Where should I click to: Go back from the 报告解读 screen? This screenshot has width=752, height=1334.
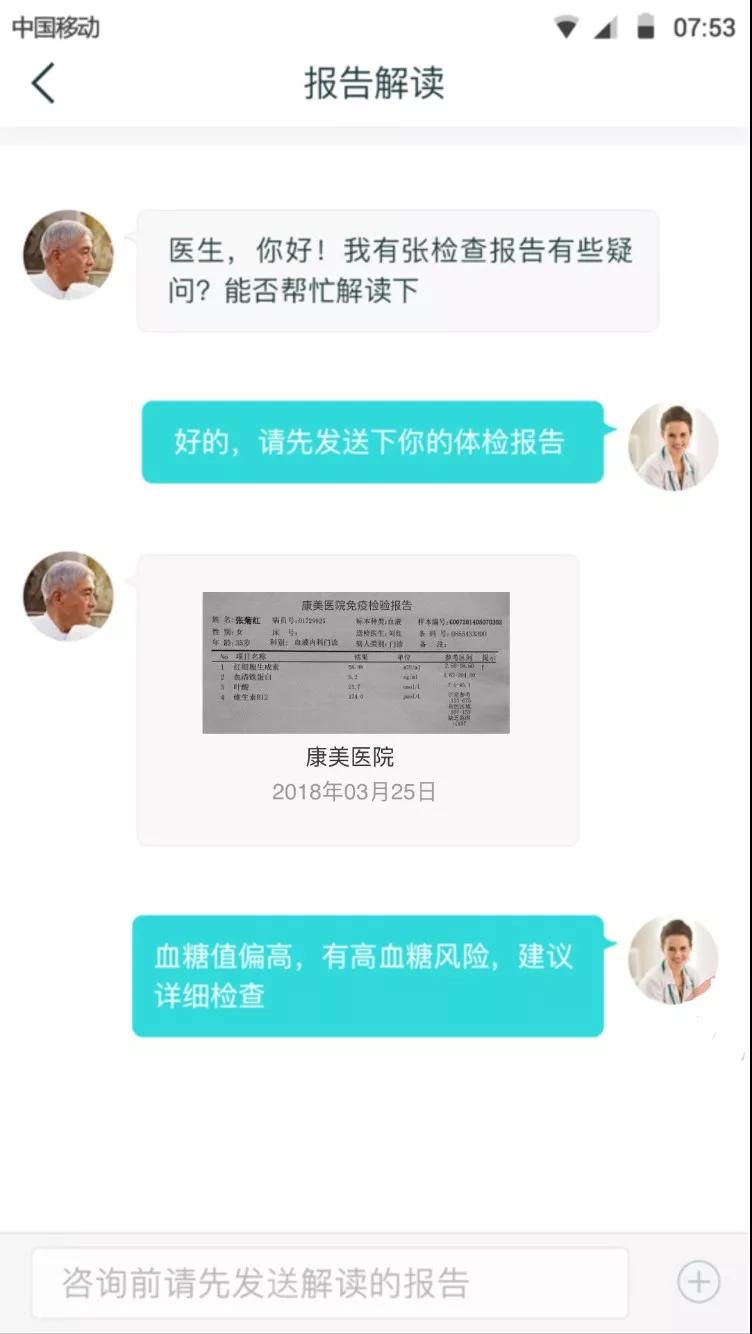point(42,83)
